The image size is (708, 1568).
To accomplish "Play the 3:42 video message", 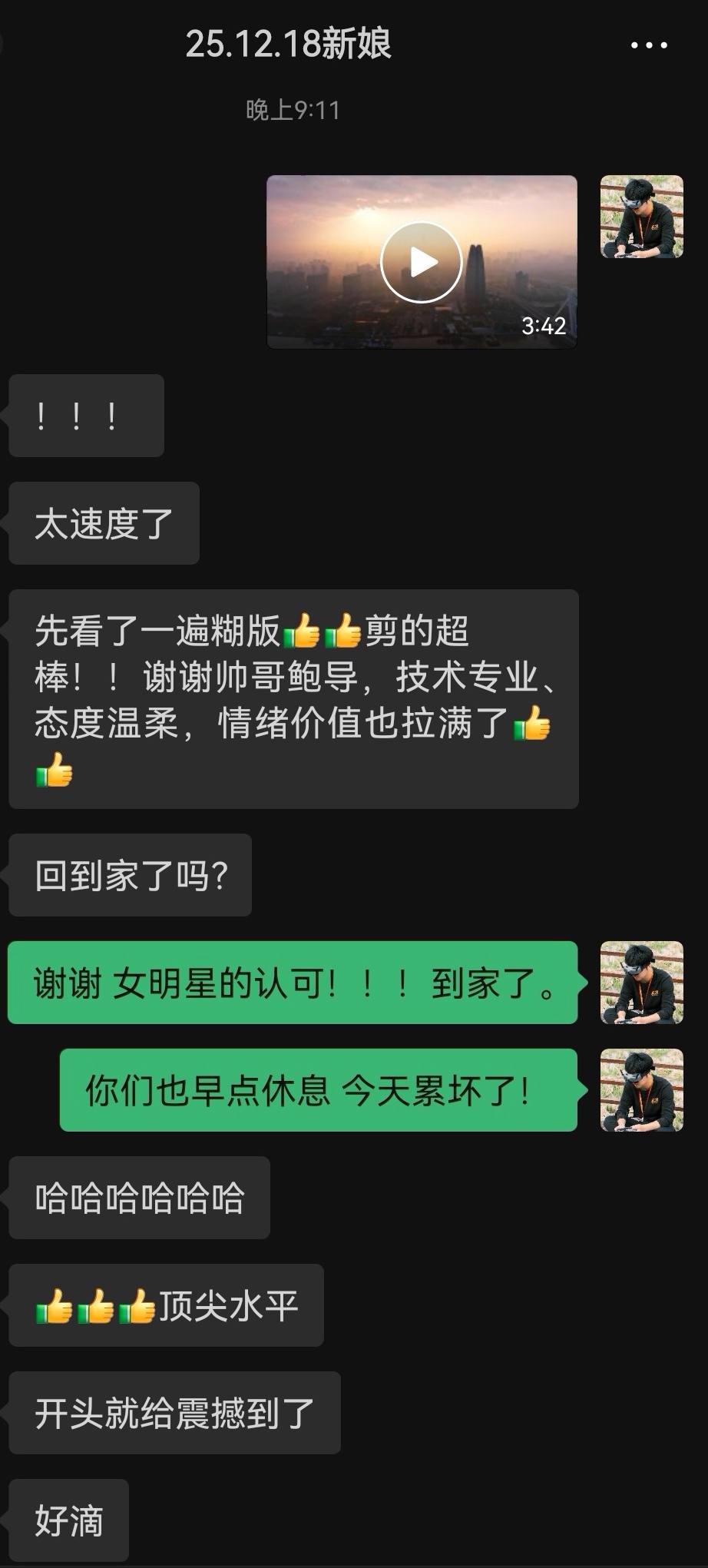I will click(x=421, y=262).
